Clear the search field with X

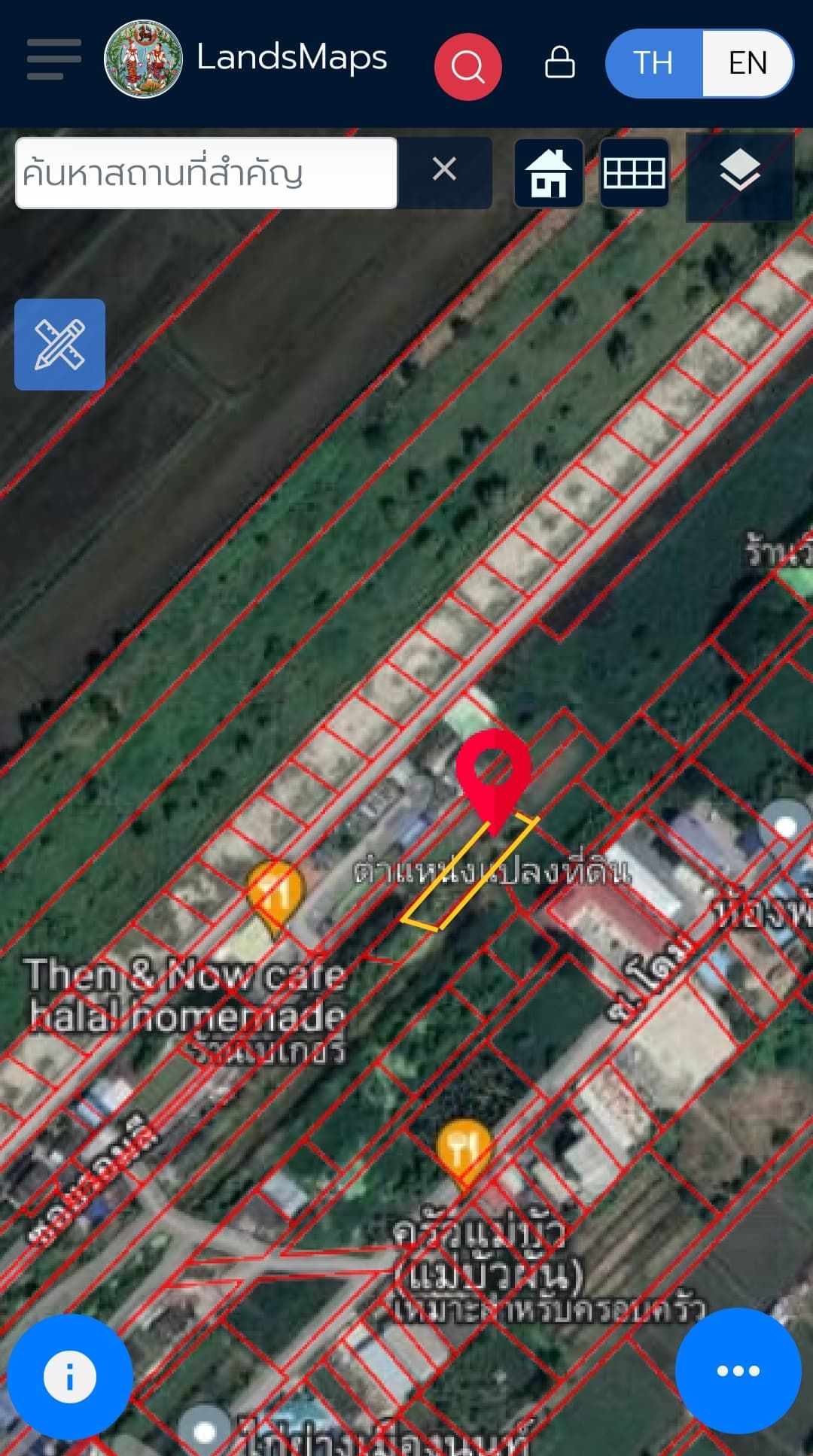pyautogui.click(x=444, y=169)
